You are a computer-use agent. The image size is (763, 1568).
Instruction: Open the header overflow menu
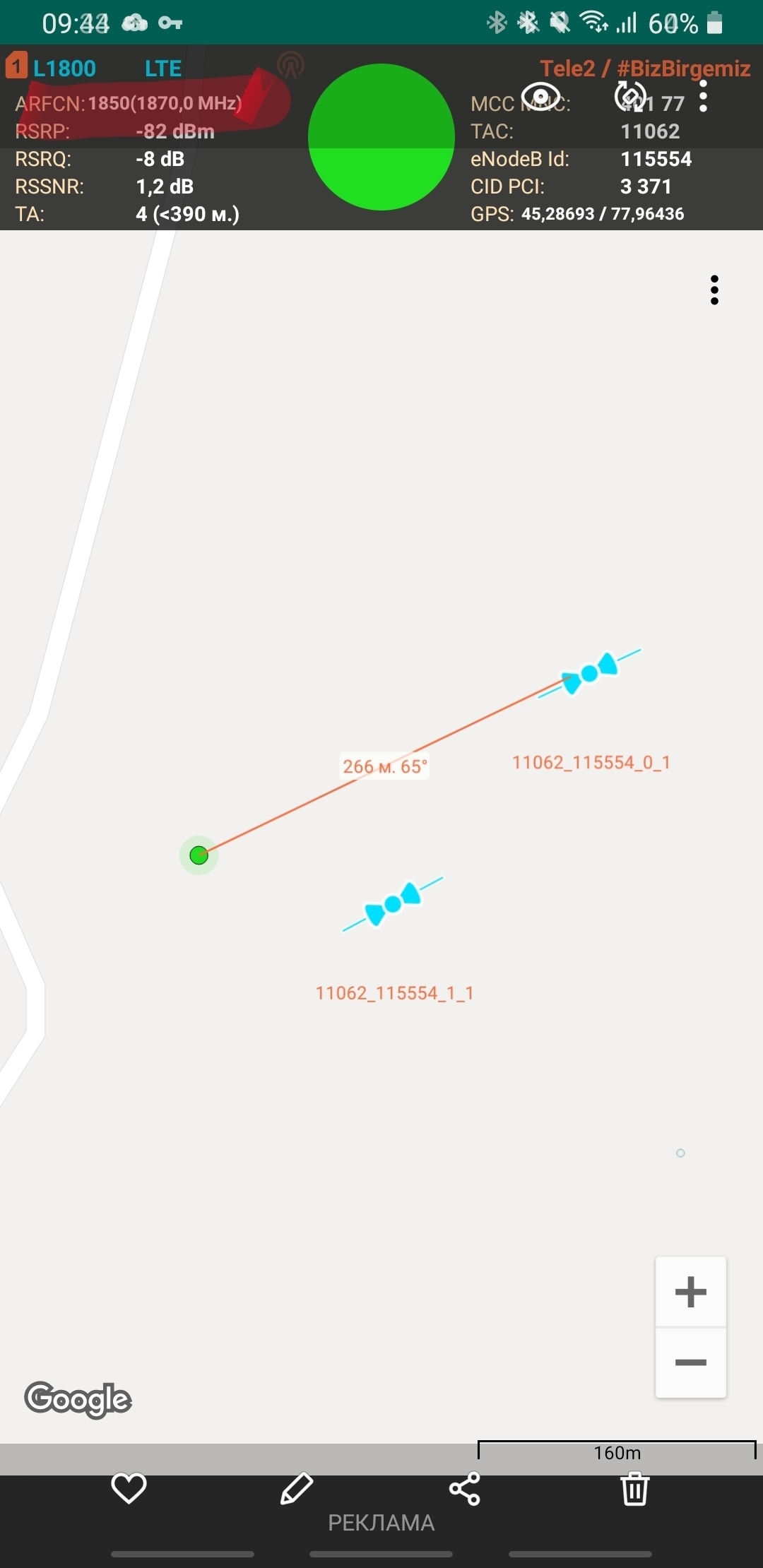coord(703,96)
